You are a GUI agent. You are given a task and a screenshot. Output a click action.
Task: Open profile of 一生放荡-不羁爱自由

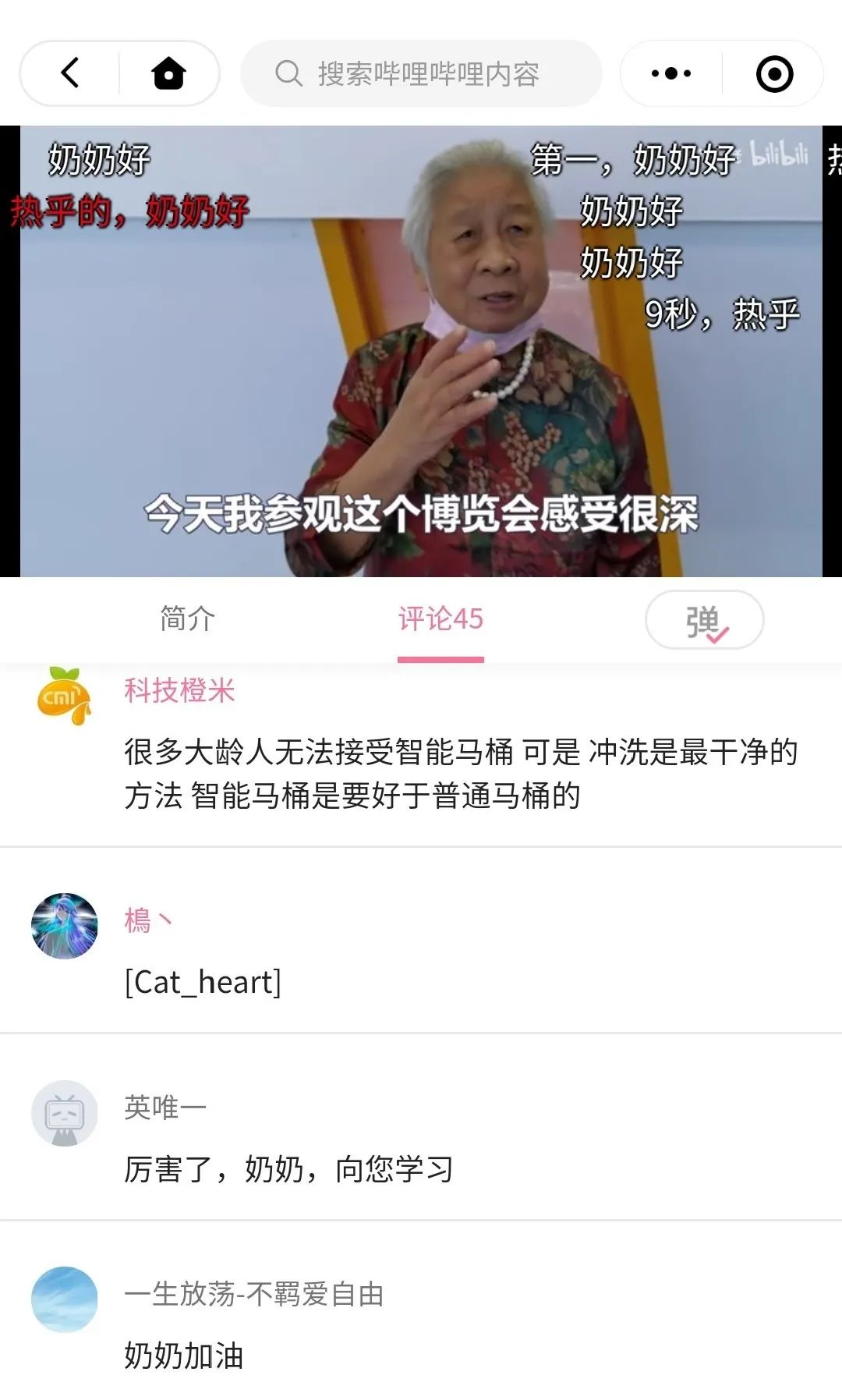click(x=64, y=1299)
